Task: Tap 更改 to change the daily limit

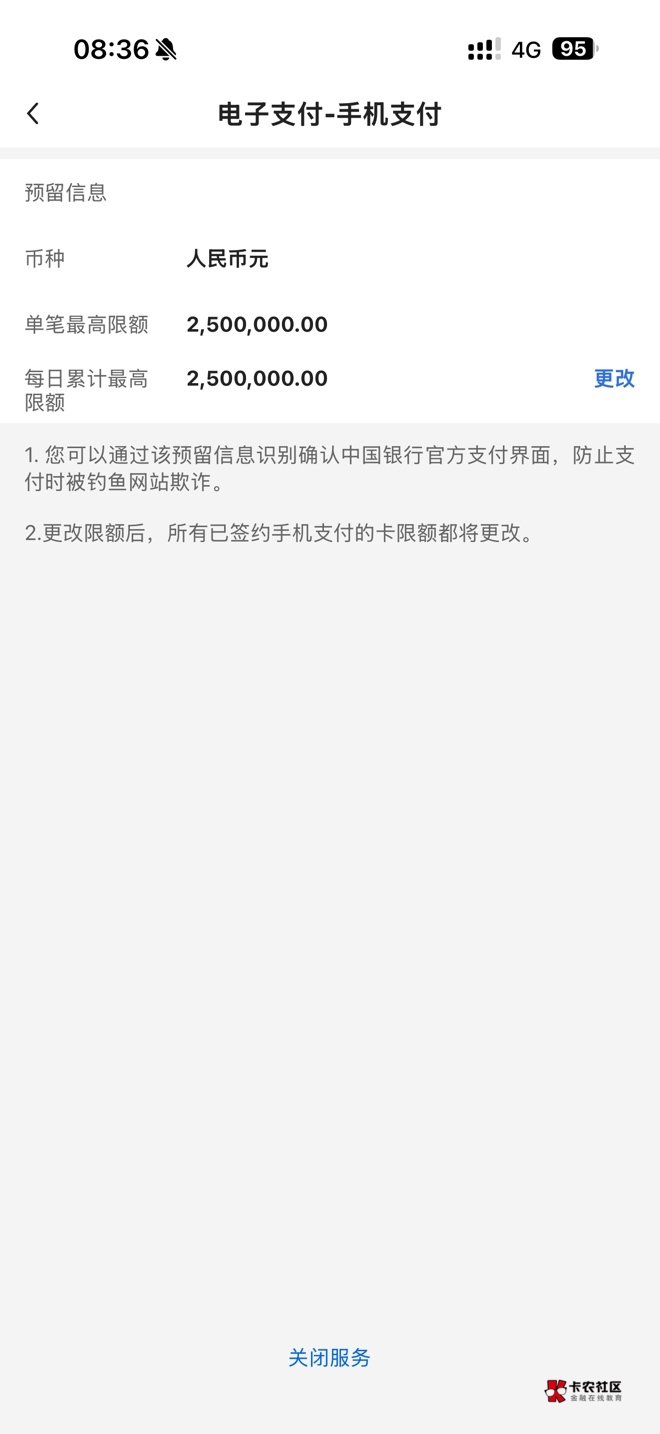Action: (614, 379)
